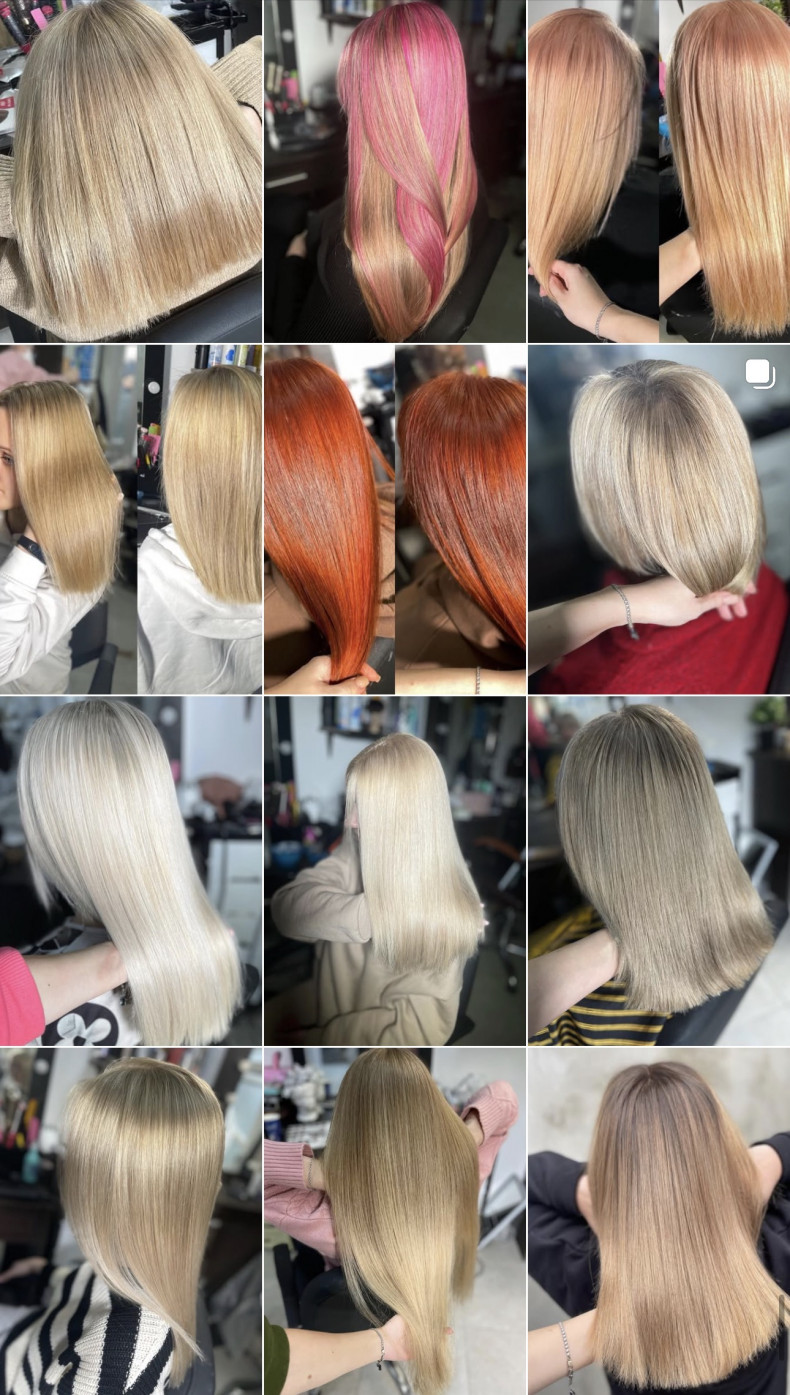View the blonde bob with black-white striped sweater

tap(130, 1222)
